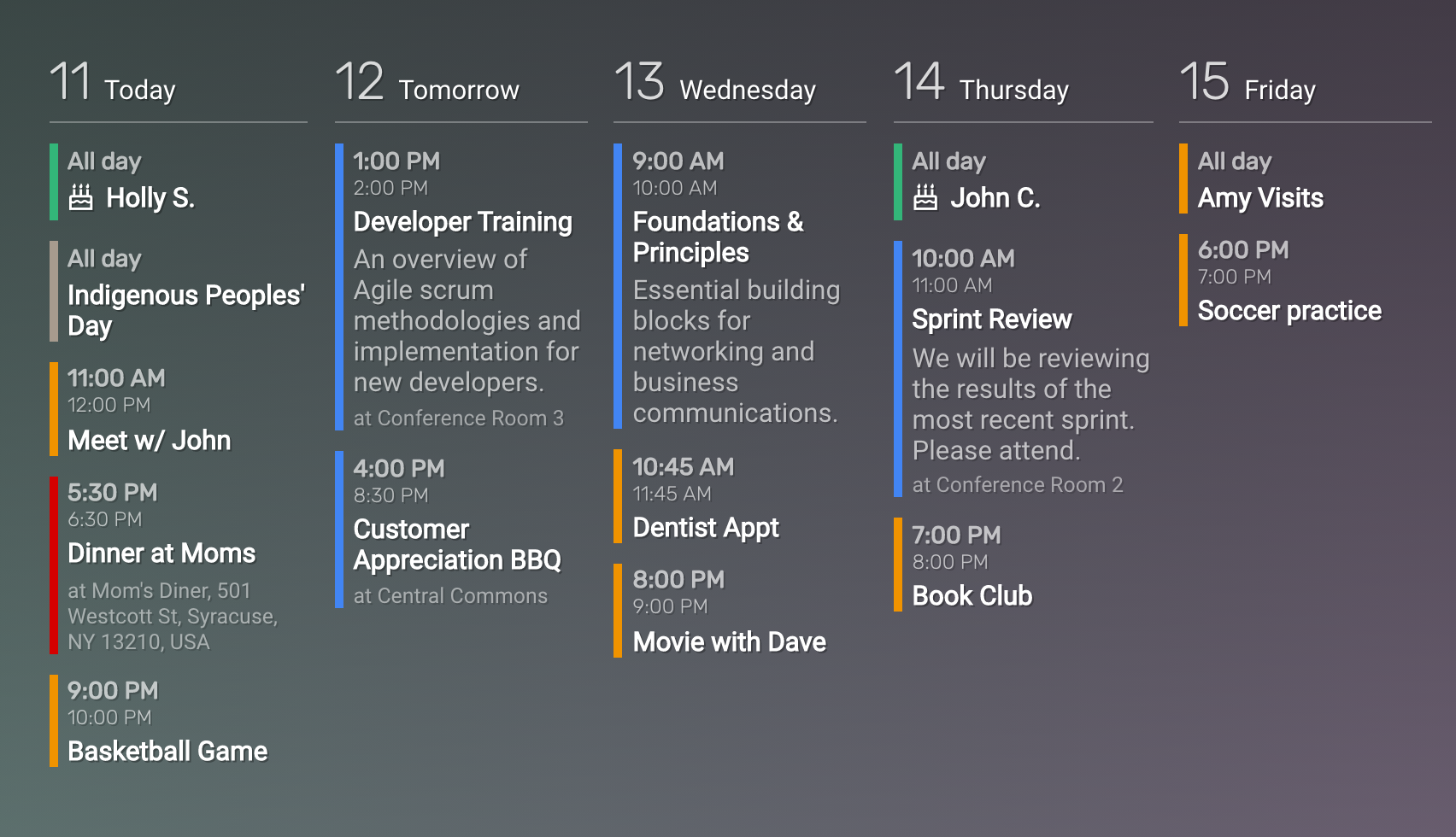Open Meet w/ John event
Viewport: 1456px width, 837px height.
[x=150, y=441]
